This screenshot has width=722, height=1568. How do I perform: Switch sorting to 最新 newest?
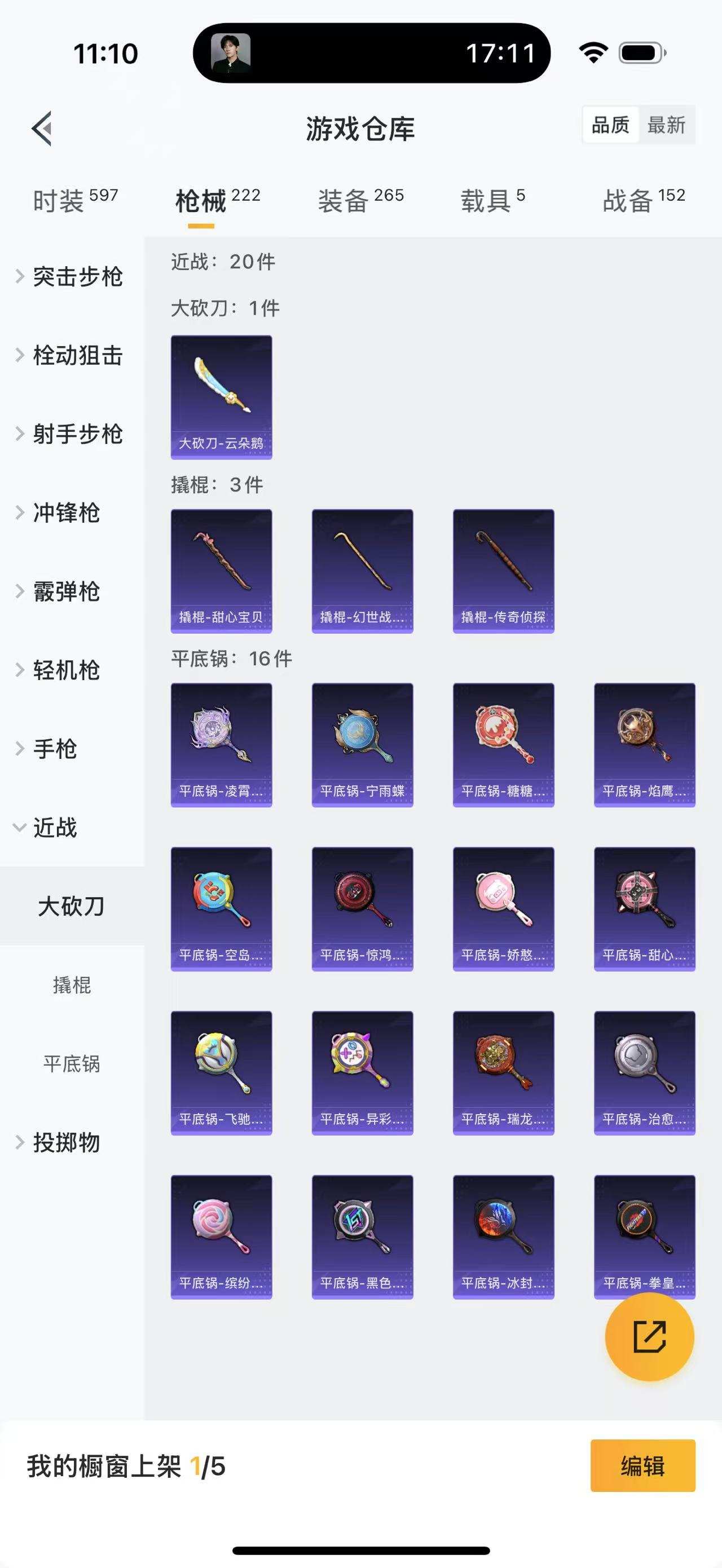pos(667,126)
